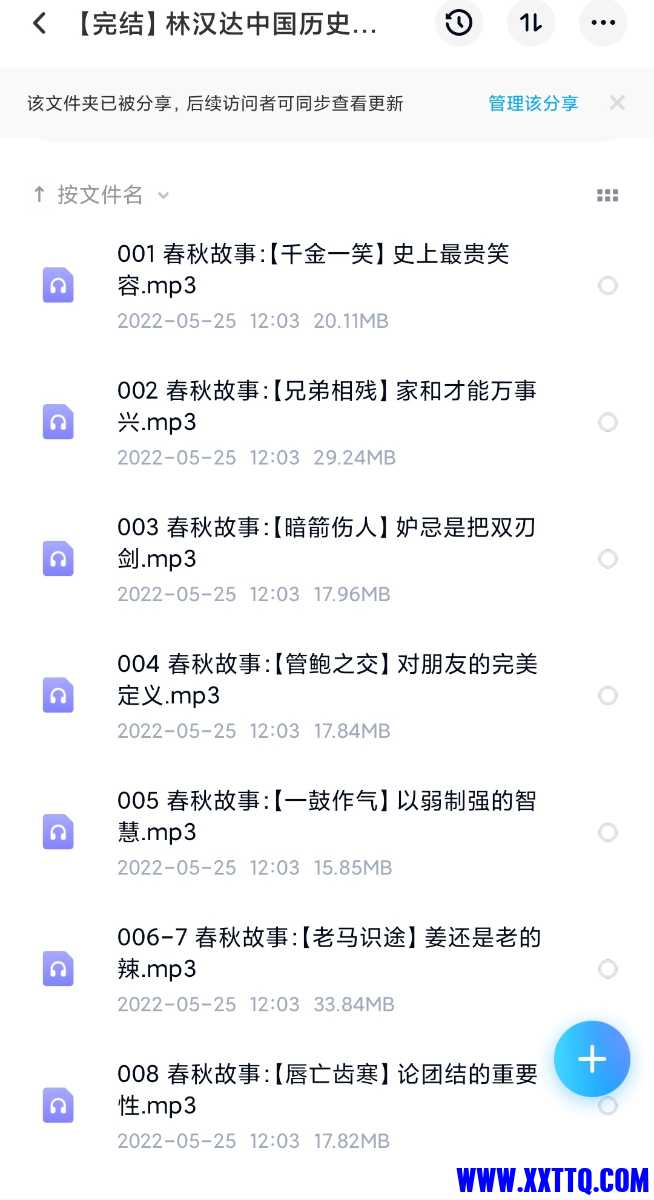Viewport: 654px width, 1200px height.
Task: Dismiss the shared folder notice banner
Action: (617, 103)
